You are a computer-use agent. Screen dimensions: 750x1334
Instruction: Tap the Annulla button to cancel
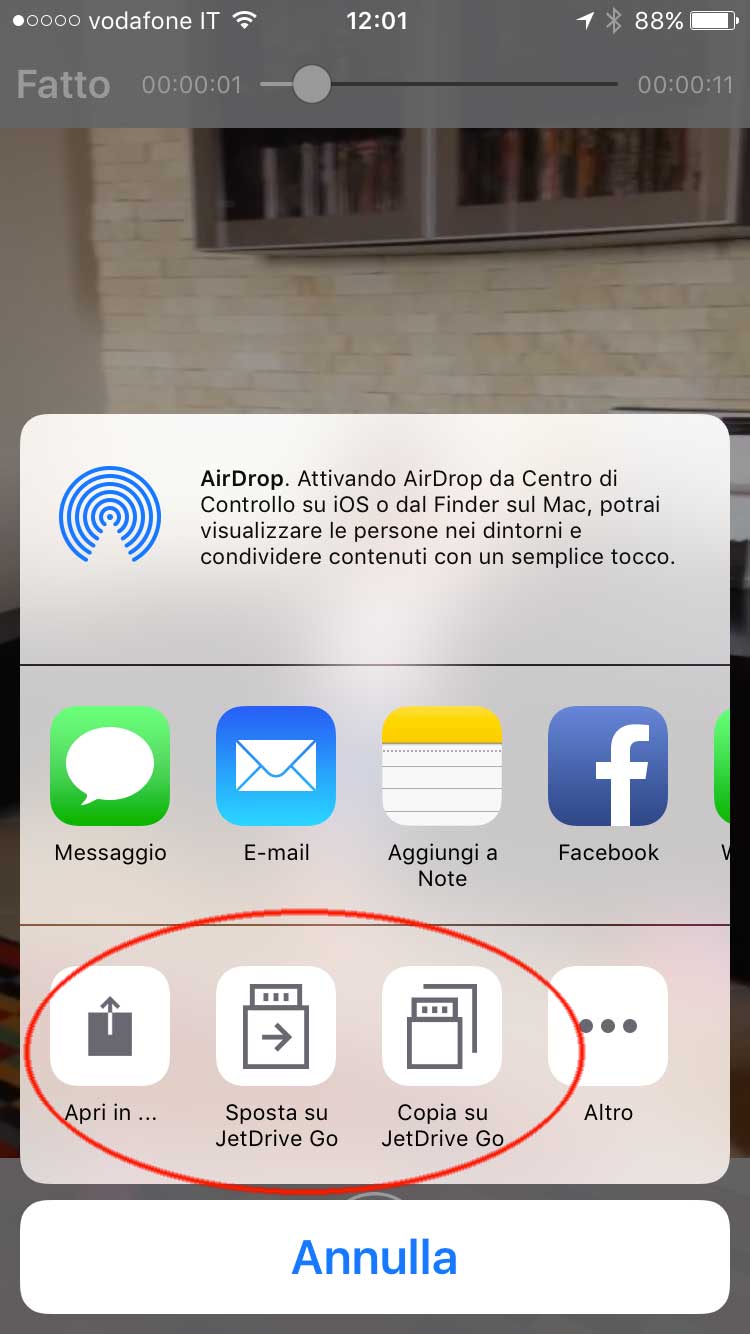point(375,1257)
